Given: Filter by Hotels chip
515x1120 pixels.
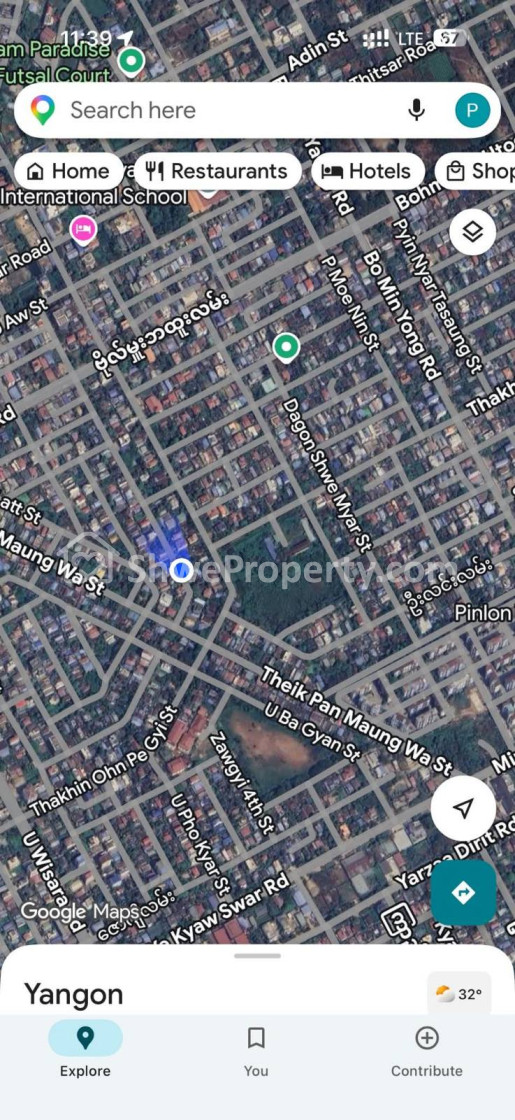Looking at the screenshot, I should pyautogui.click(x=368, y=171).
